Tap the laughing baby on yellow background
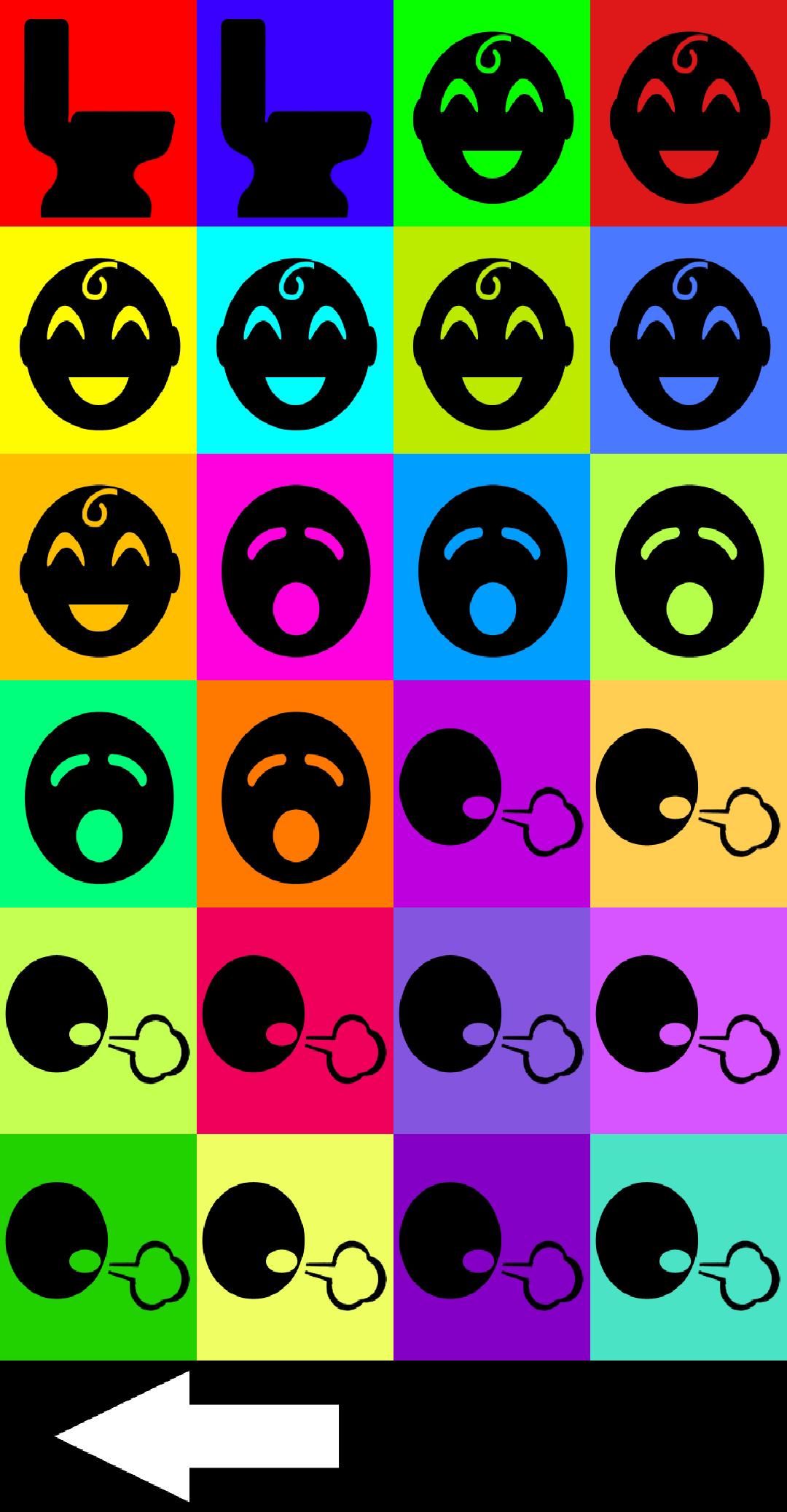The height and width of the screenshot is (1512, 787). [x=98, y=340]
